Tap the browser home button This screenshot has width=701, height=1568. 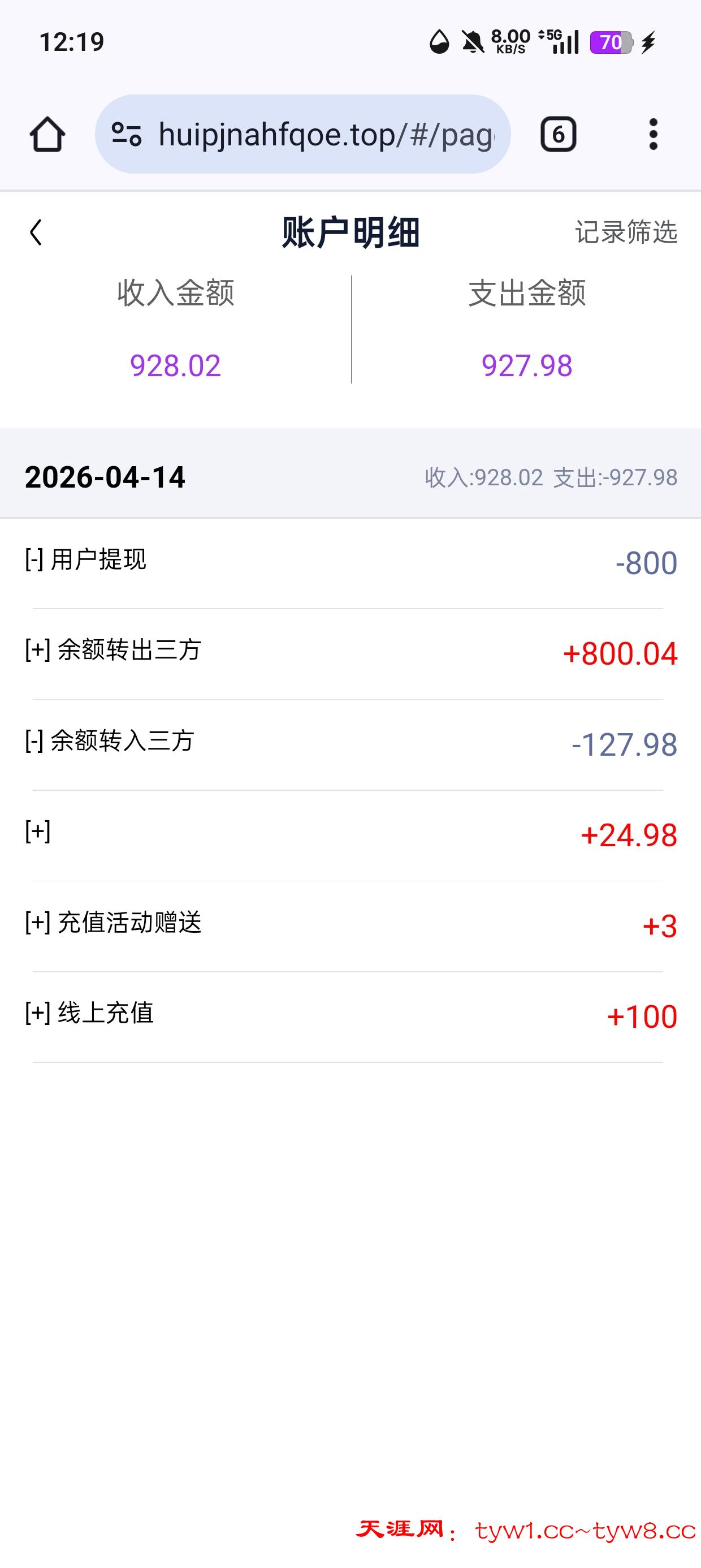coord(47,134)
